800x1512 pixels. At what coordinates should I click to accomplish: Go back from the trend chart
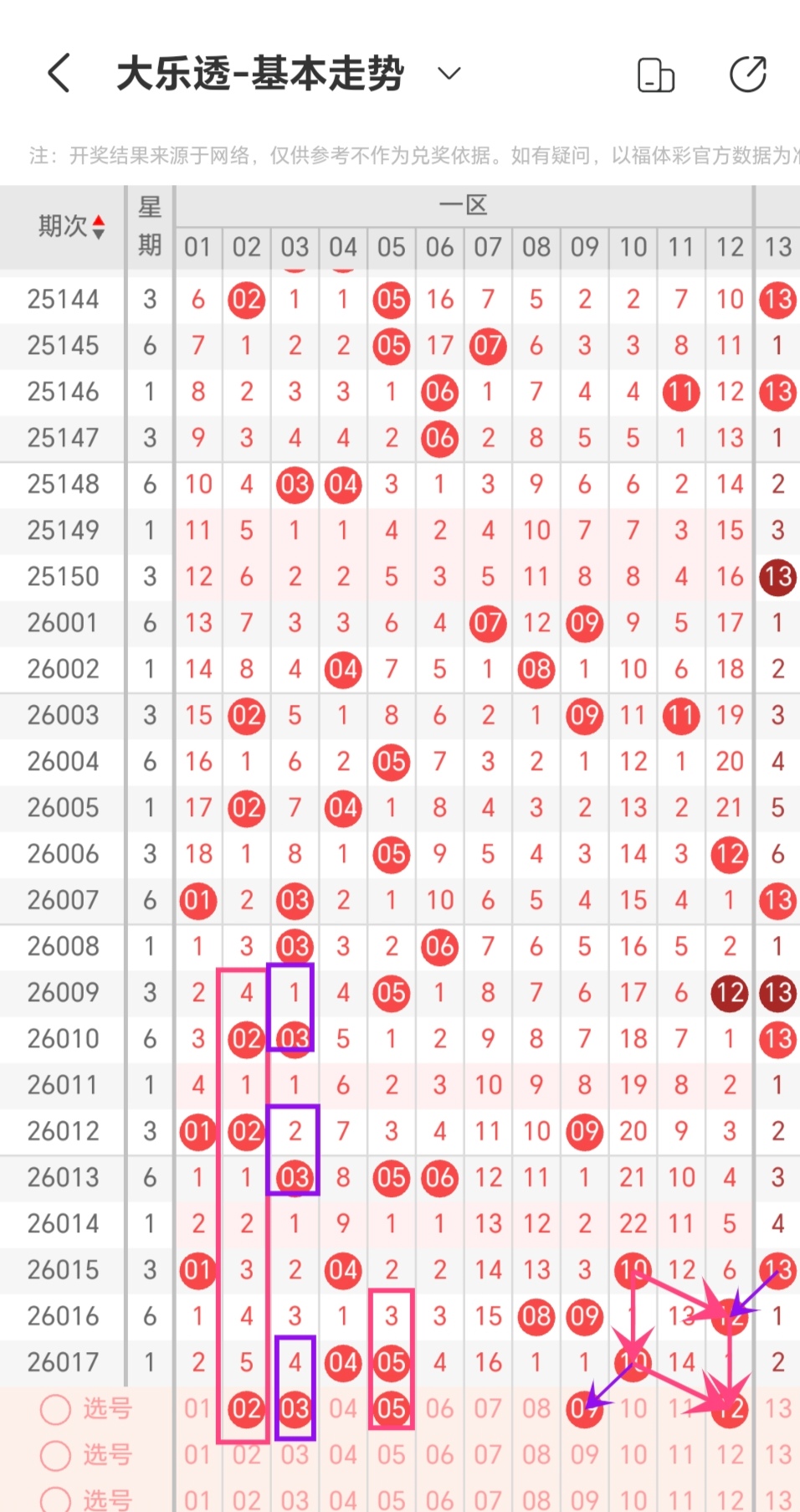click(x=59, y=74)
